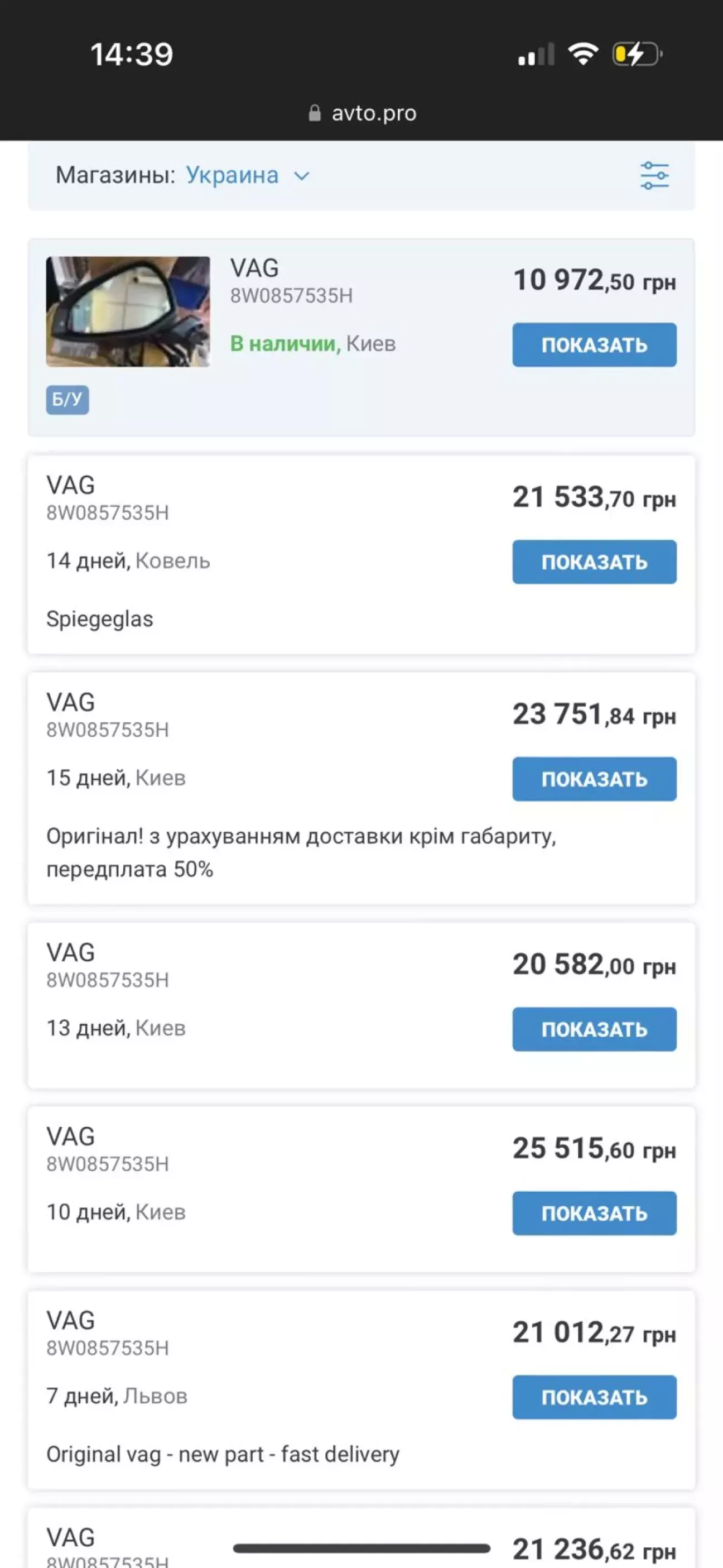Tap ПОКАЗАТЬ for the 10 972,50 грн offer
The image size is (723, 1568).
594,344
